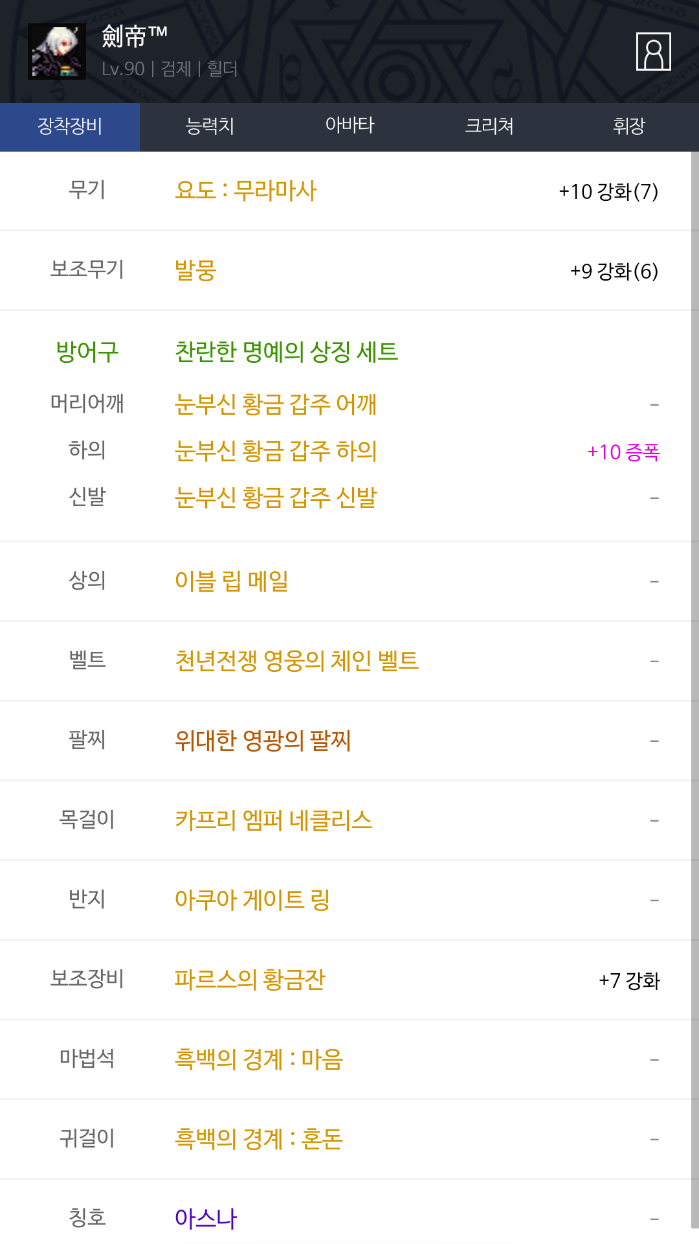Select the 장착장비 tab
Viewport: 699px width, 1244px height.
pyautogui.click(x=70, y=127)
